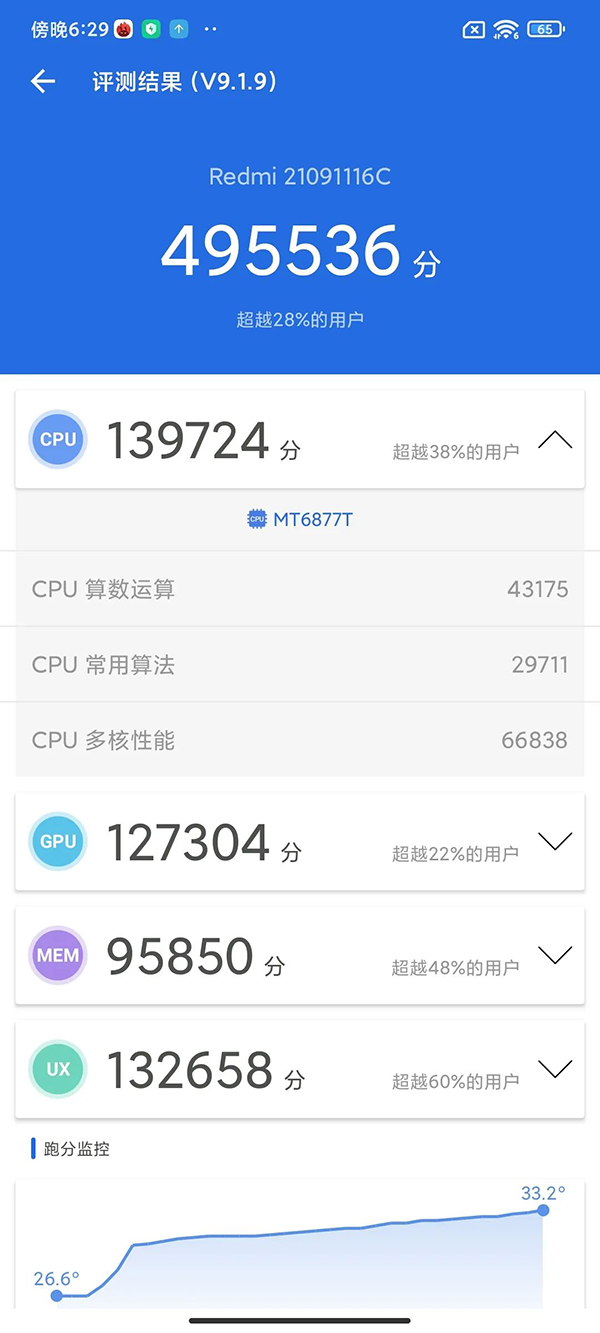Image resolution: width=600 pixels, height=1333 pixels.
Task: Go back from the 评测结果 page
Action: pos(43,82)
